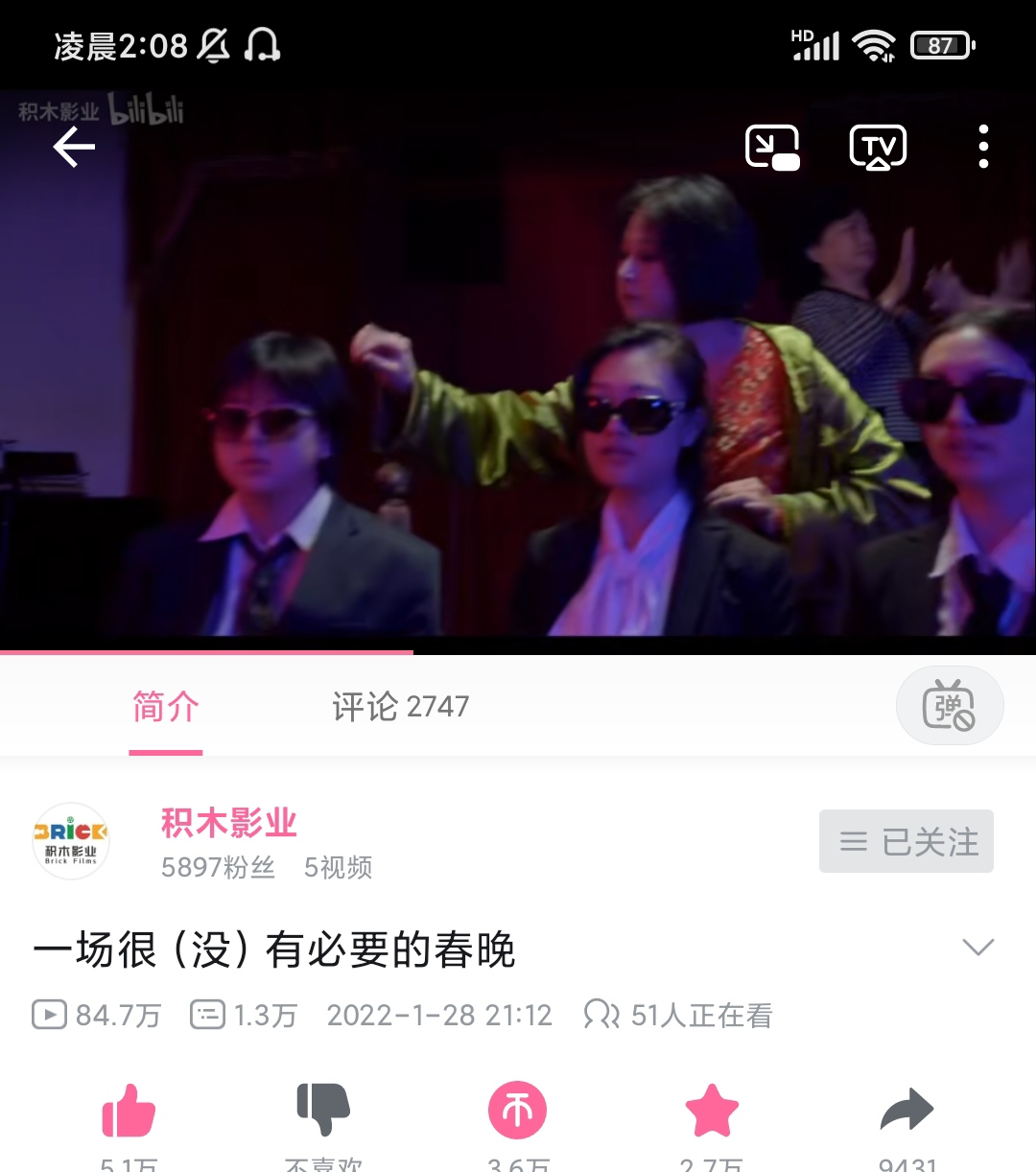The image size is (1036, 1172).
Task: Expand the video title description chevron
Action: 977,948
